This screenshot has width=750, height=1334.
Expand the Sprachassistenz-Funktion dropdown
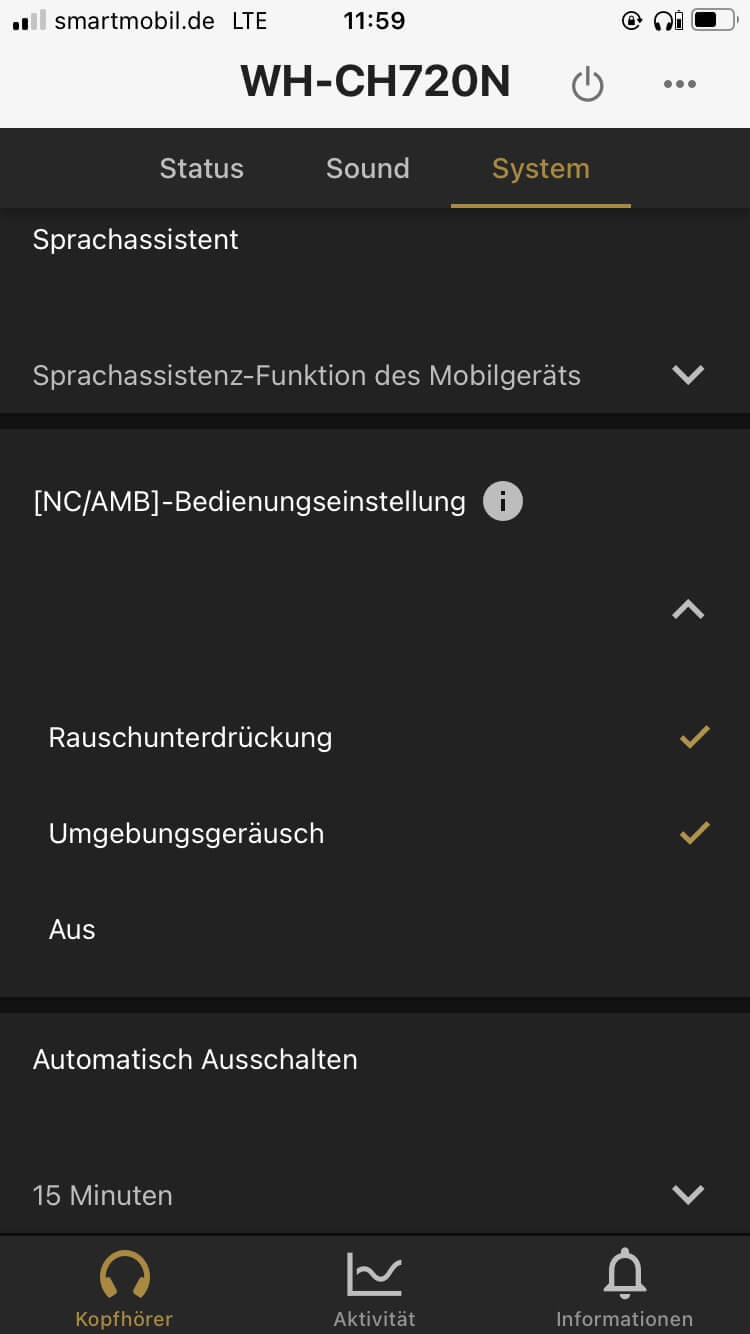point(688,375)
